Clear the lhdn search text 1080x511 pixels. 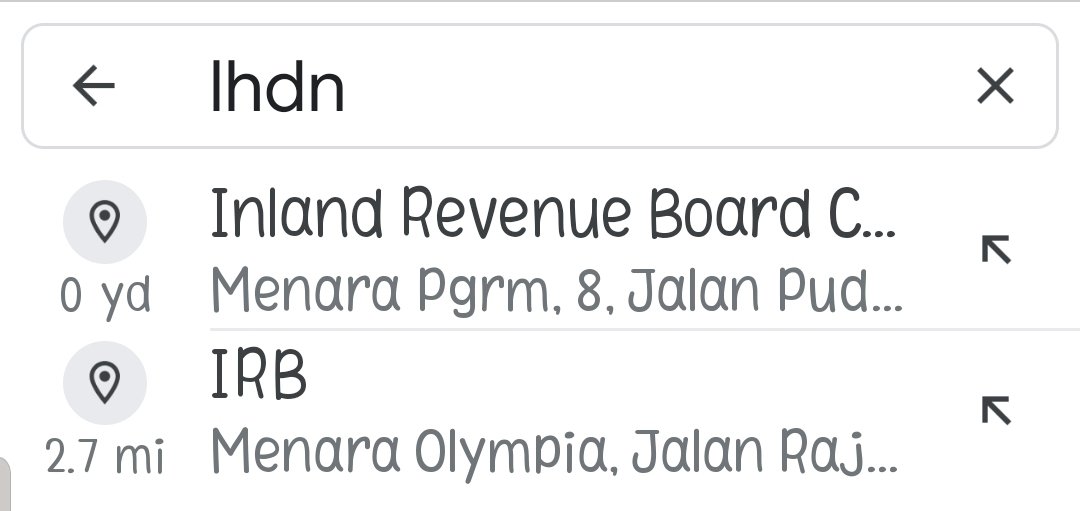coord(995,87)
